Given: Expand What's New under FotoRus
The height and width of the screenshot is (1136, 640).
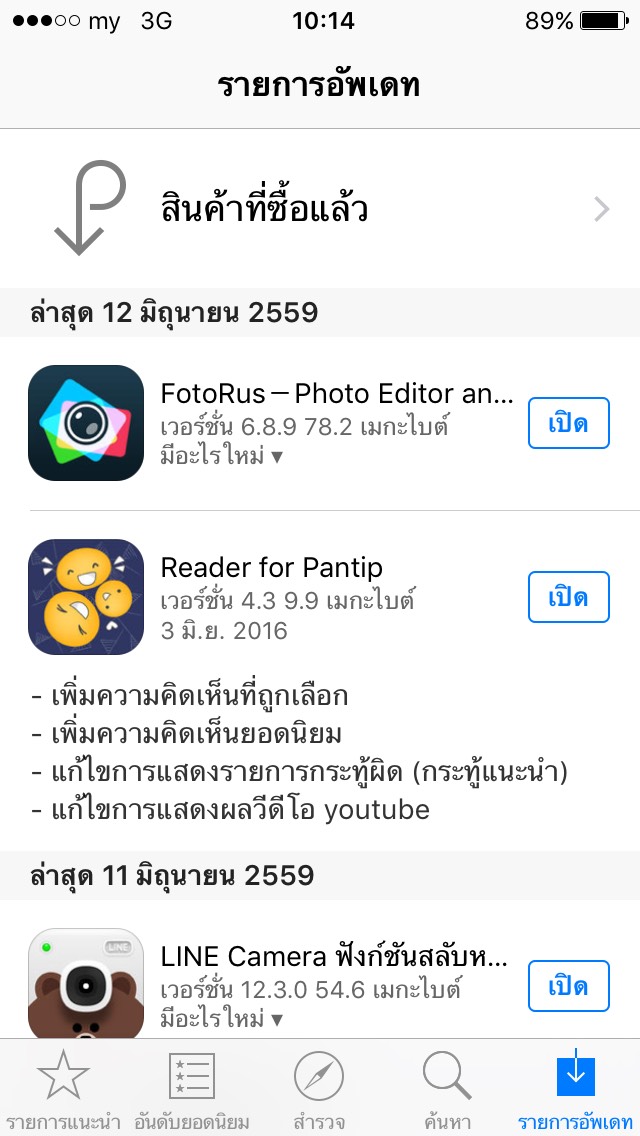Looking at the screenshot, I should (221, 456).
